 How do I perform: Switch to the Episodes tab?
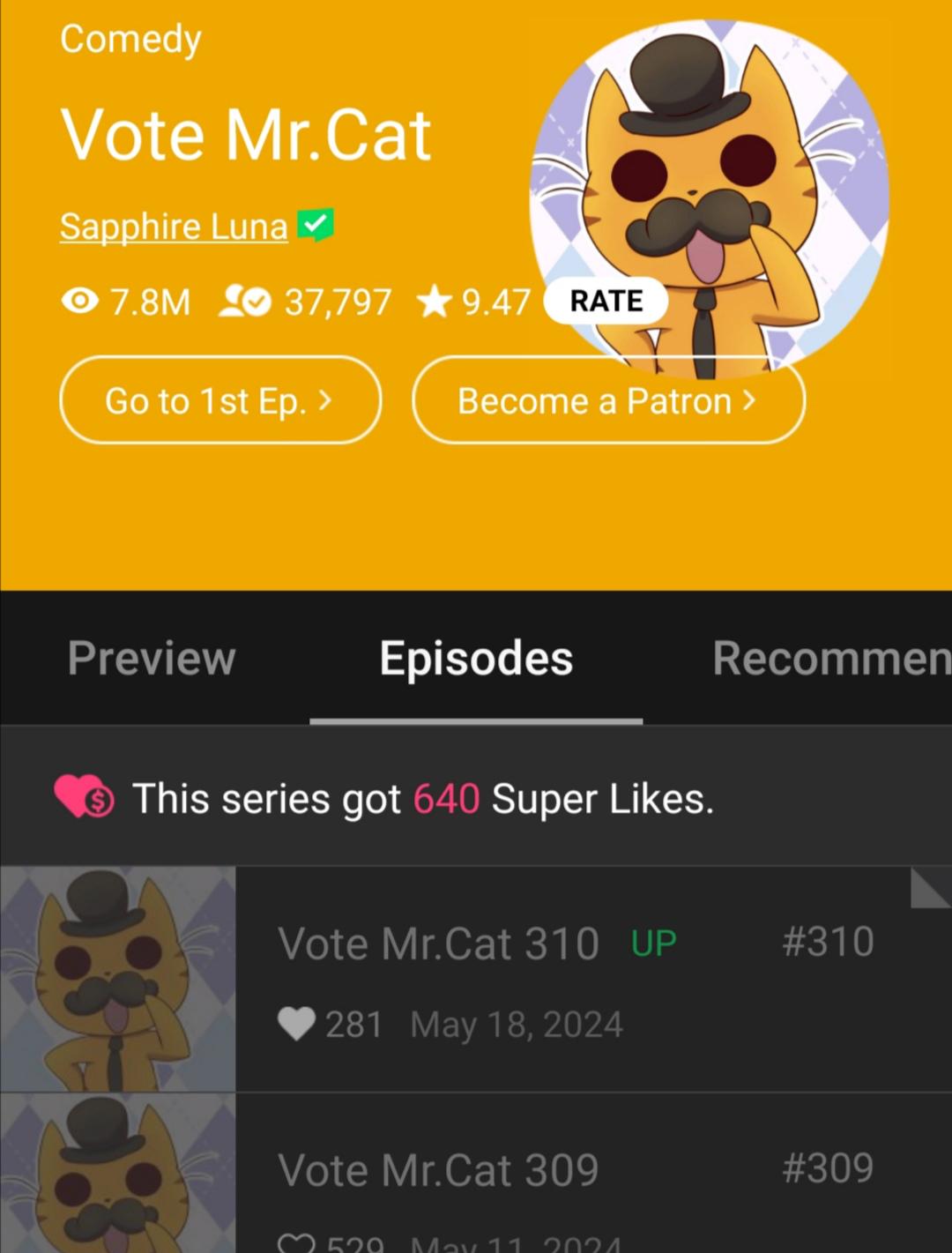[x=476, y=659]
